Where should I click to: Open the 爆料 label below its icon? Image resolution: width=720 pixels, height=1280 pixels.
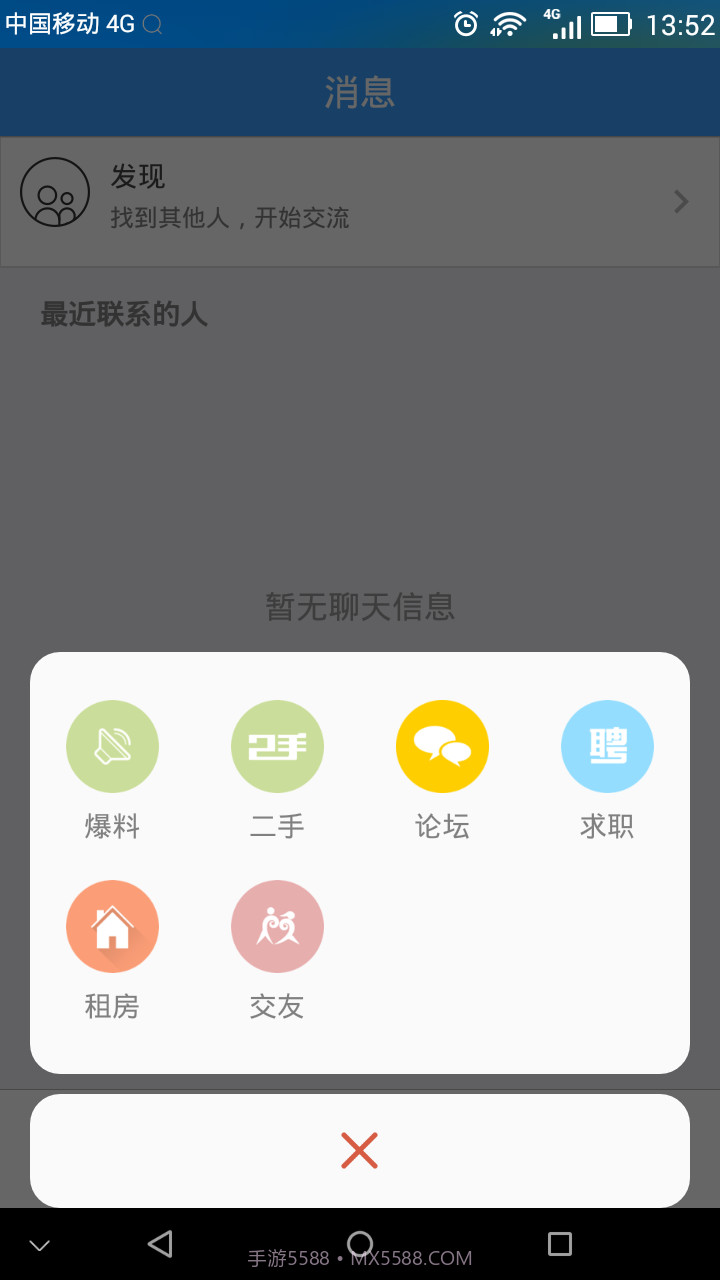tap(112, 827)
